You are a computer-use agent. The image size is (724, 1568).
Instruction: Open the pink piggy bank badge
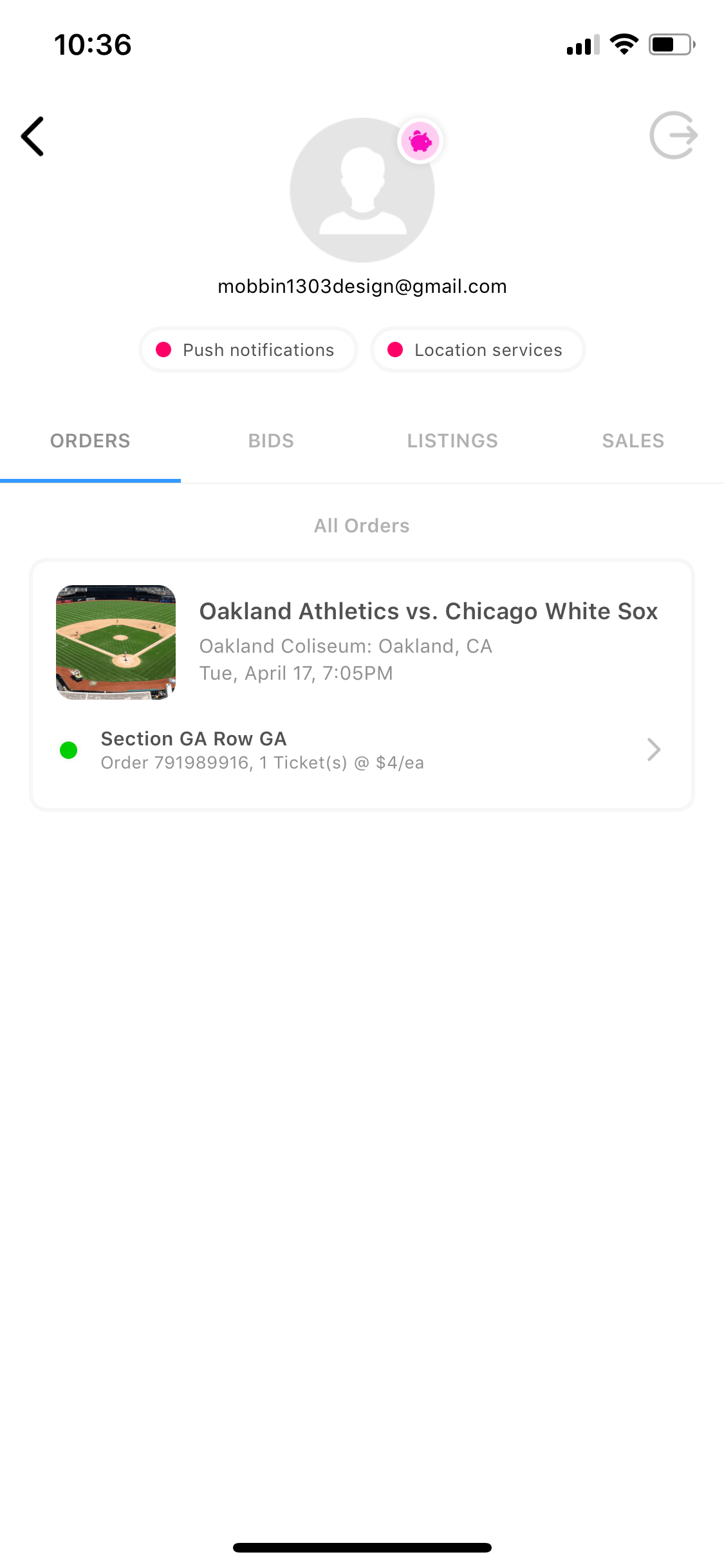420,140
